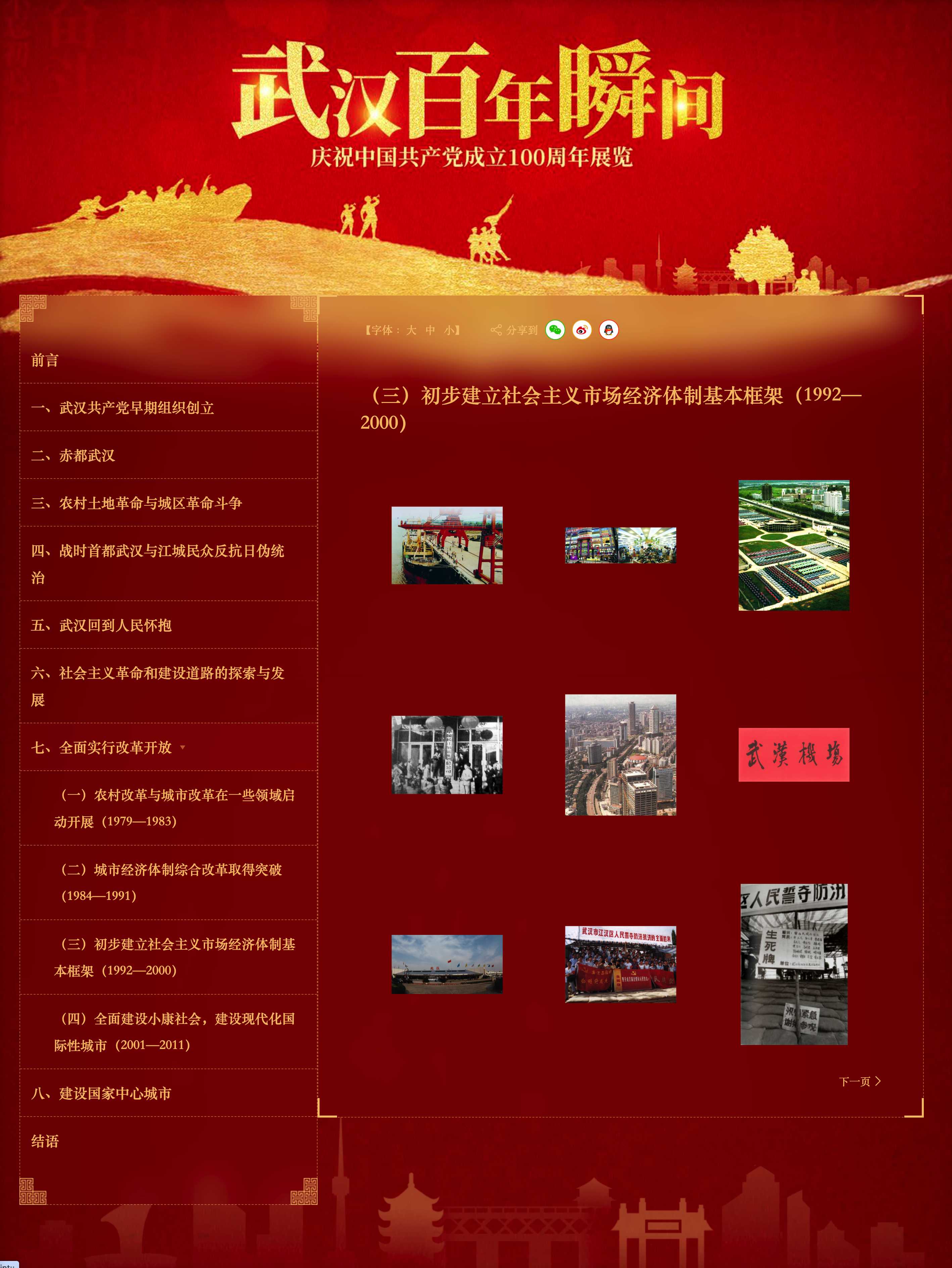The width and height of the screenshot is (952, 1268).
Task: Open 三、农村土地革命与城区革命斗争
Action: click(136, 503)
